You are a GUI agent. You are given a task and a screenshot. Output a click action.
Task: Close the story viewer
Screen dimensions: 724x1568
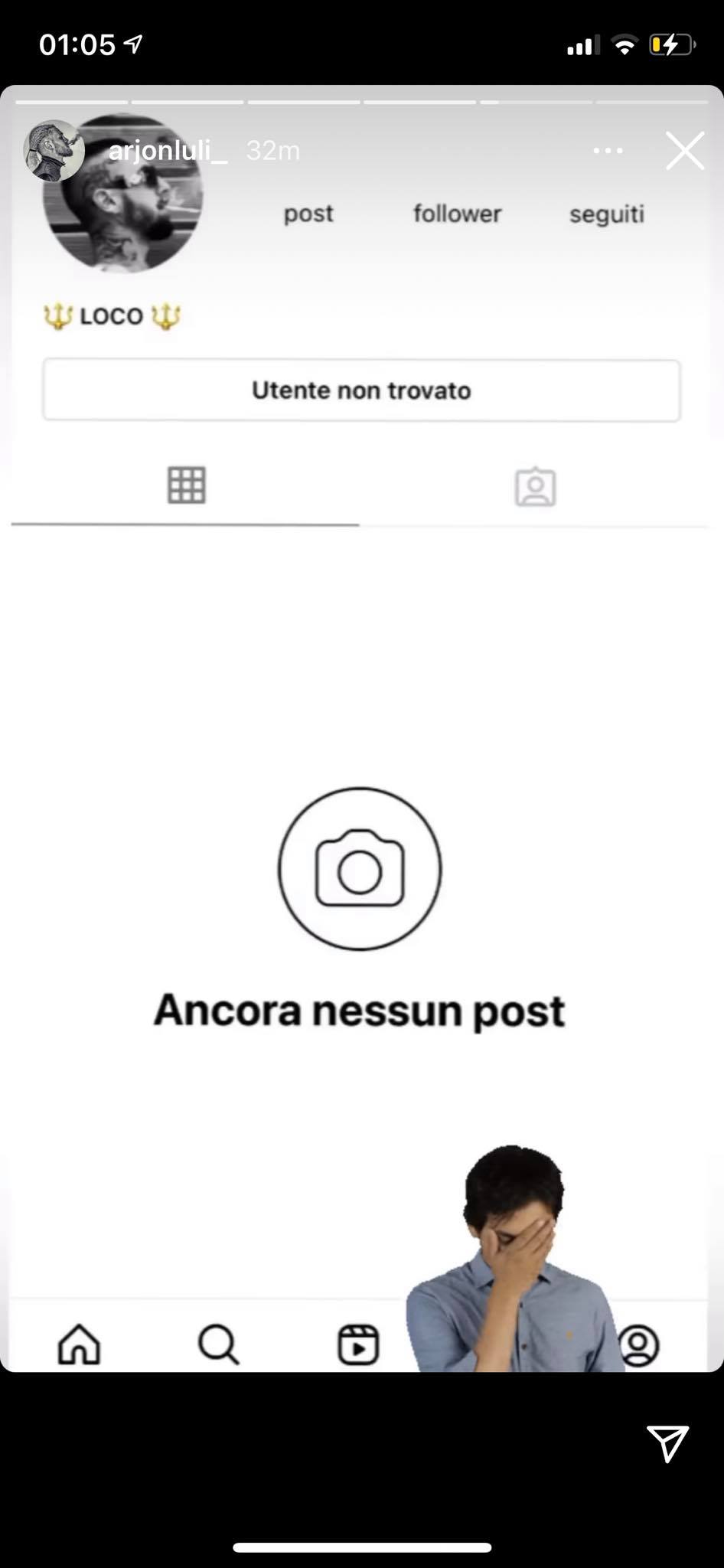(684, 151)
